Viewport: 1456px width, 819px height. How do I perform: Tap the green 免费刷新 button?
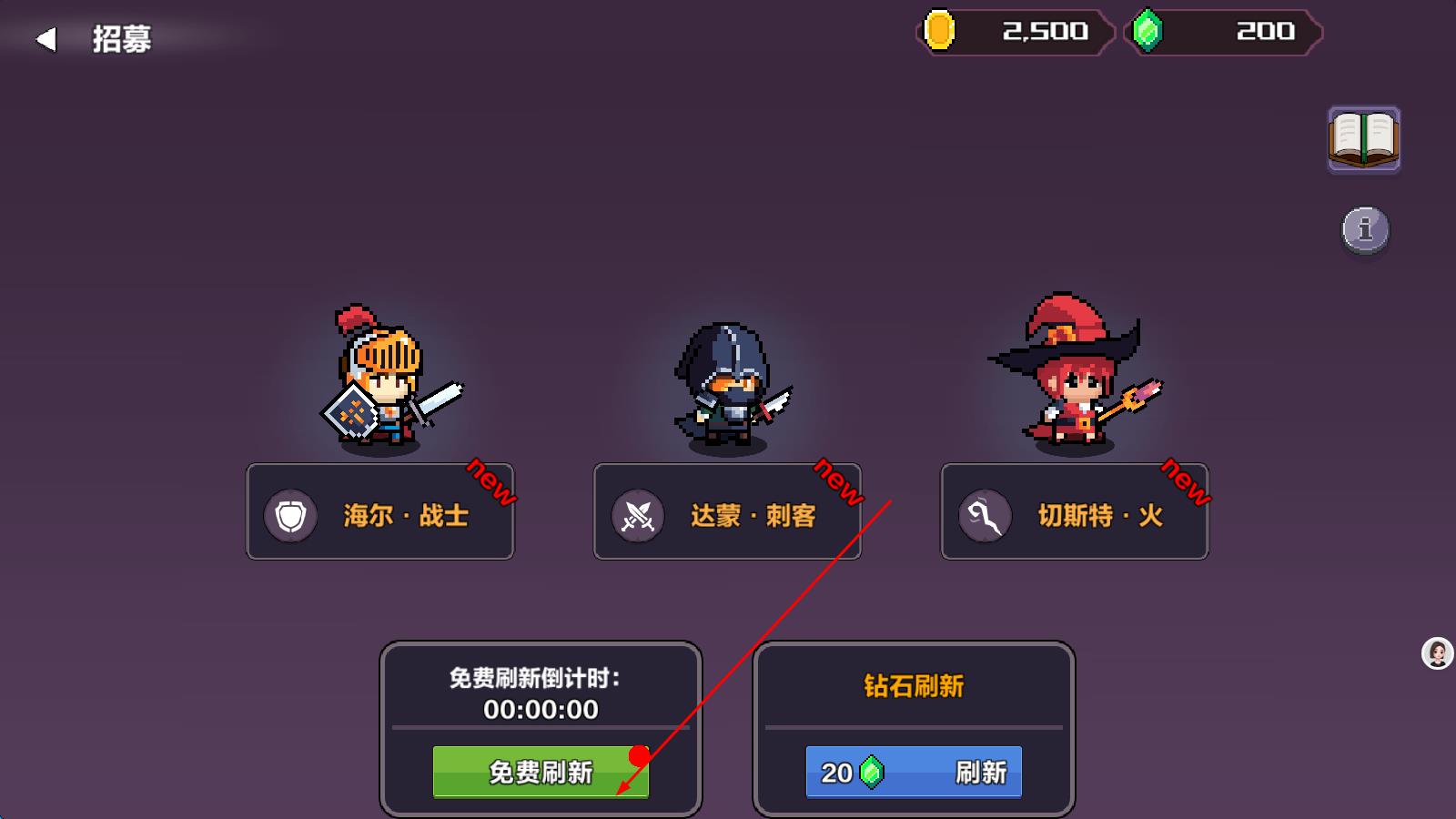point(540,772)
